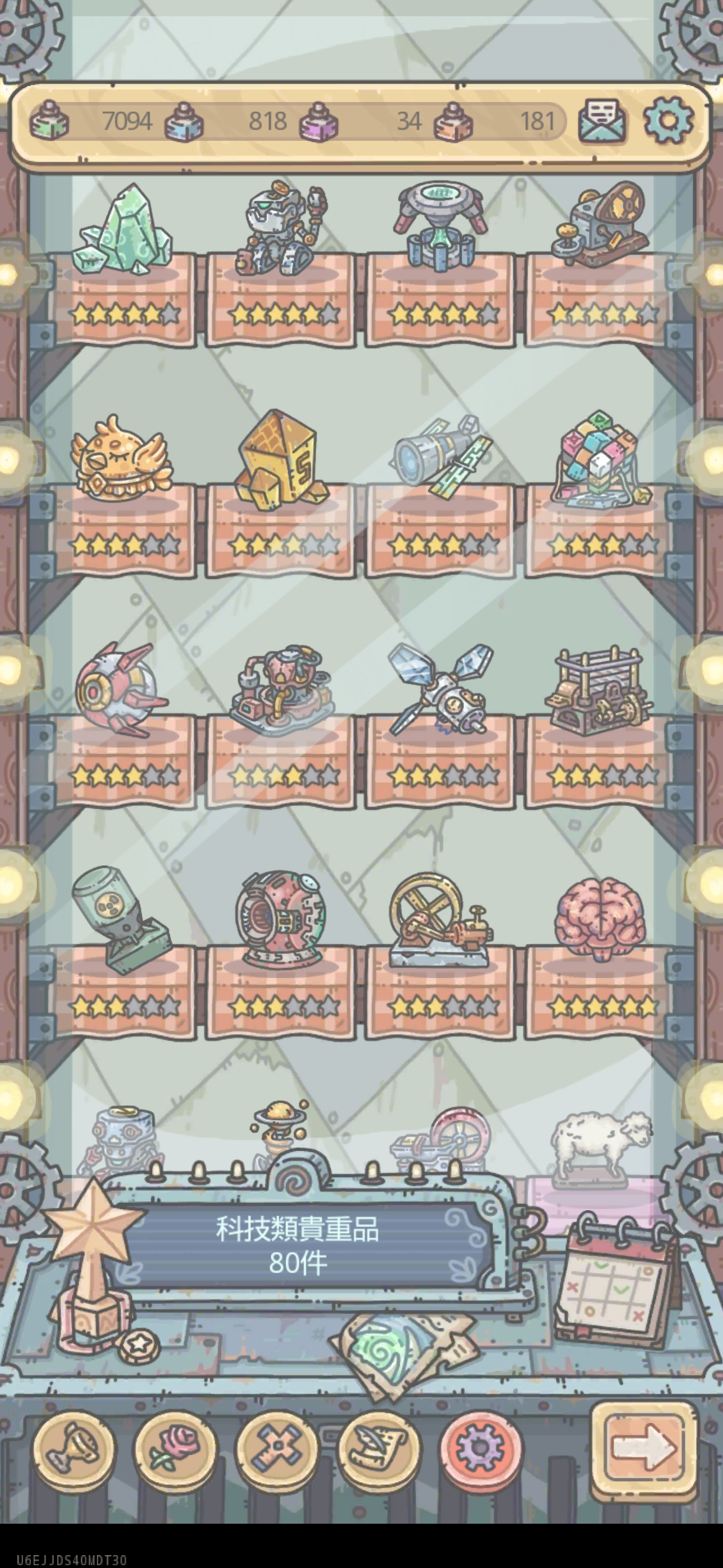Switch to the trophy category tab
This screenshot has height=1568, width=723.
click(73, 1451)
